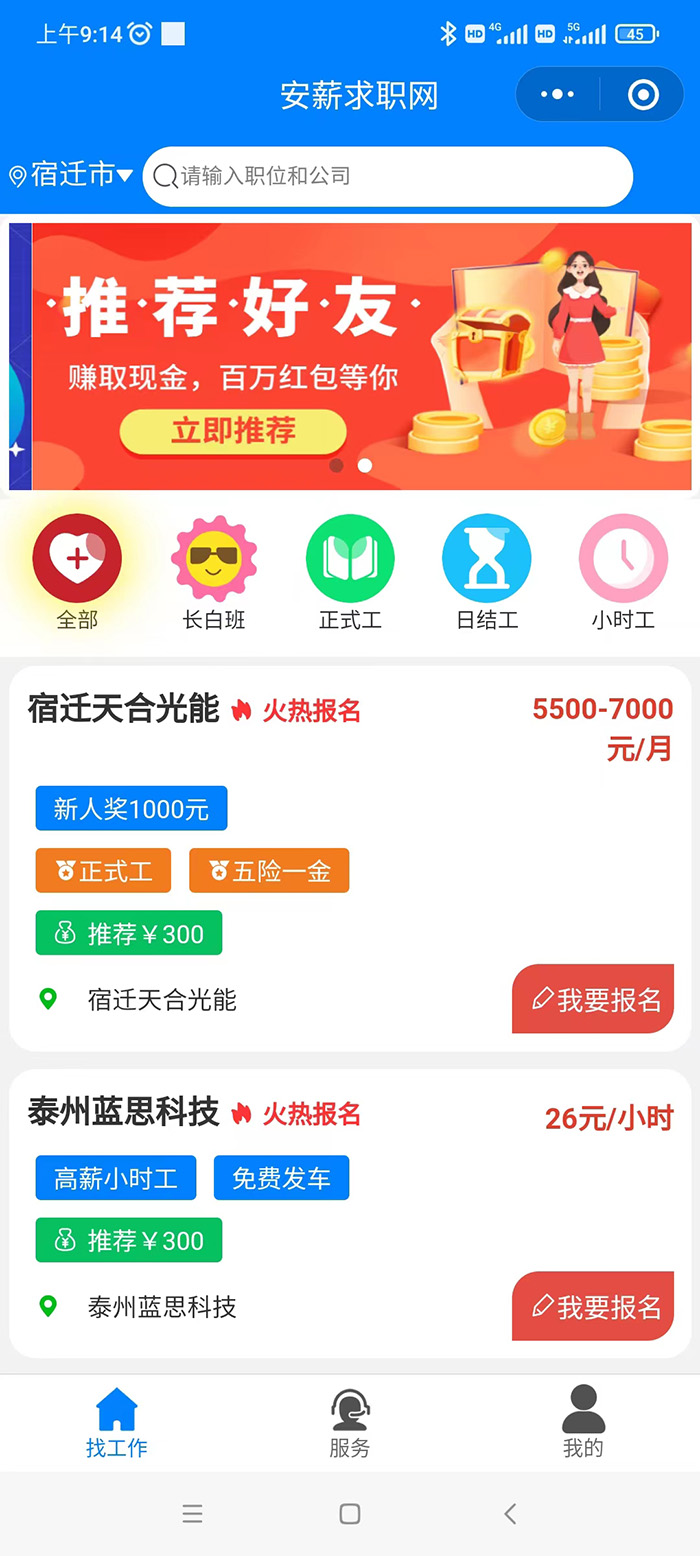Viewport: 700px width, 1556px height.
Task: Close the mini program with circle icon
Action: tap(643, 95)
